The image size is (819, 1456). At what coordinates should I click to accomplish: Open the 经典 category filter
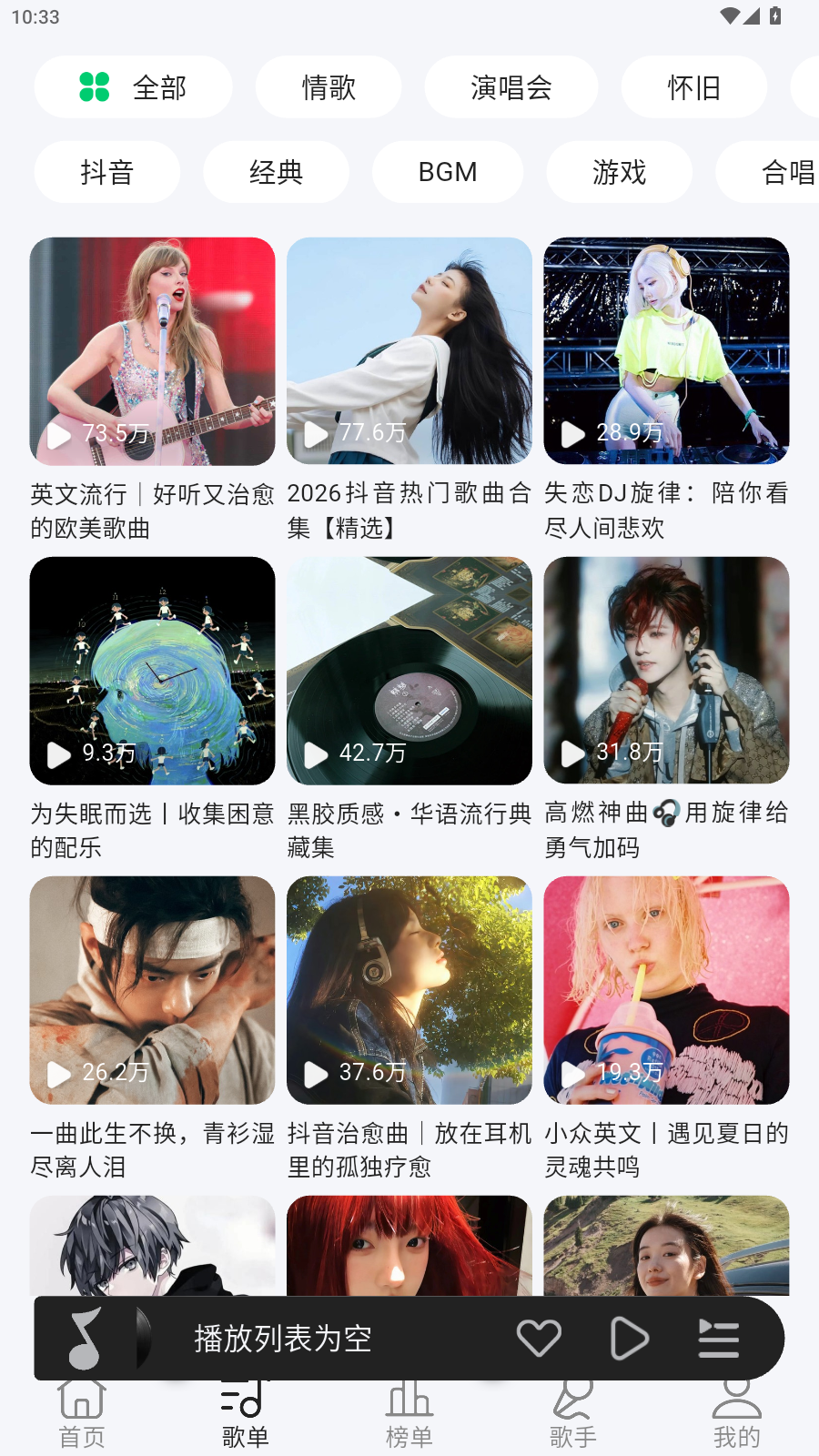point(277,171)
